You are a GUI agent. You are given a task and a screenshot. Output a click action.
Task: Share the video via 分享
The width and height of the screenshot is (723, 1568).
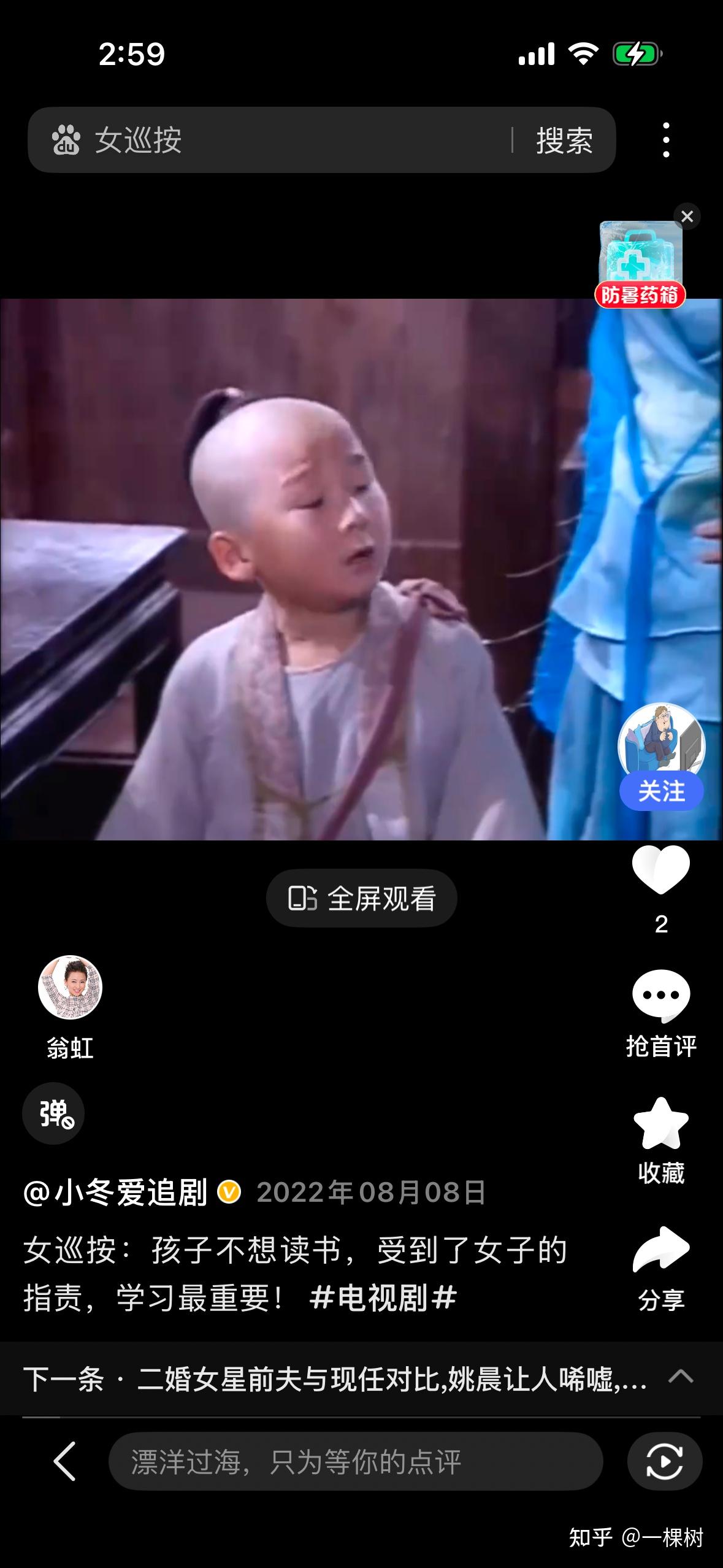(x=661, y=1250)
